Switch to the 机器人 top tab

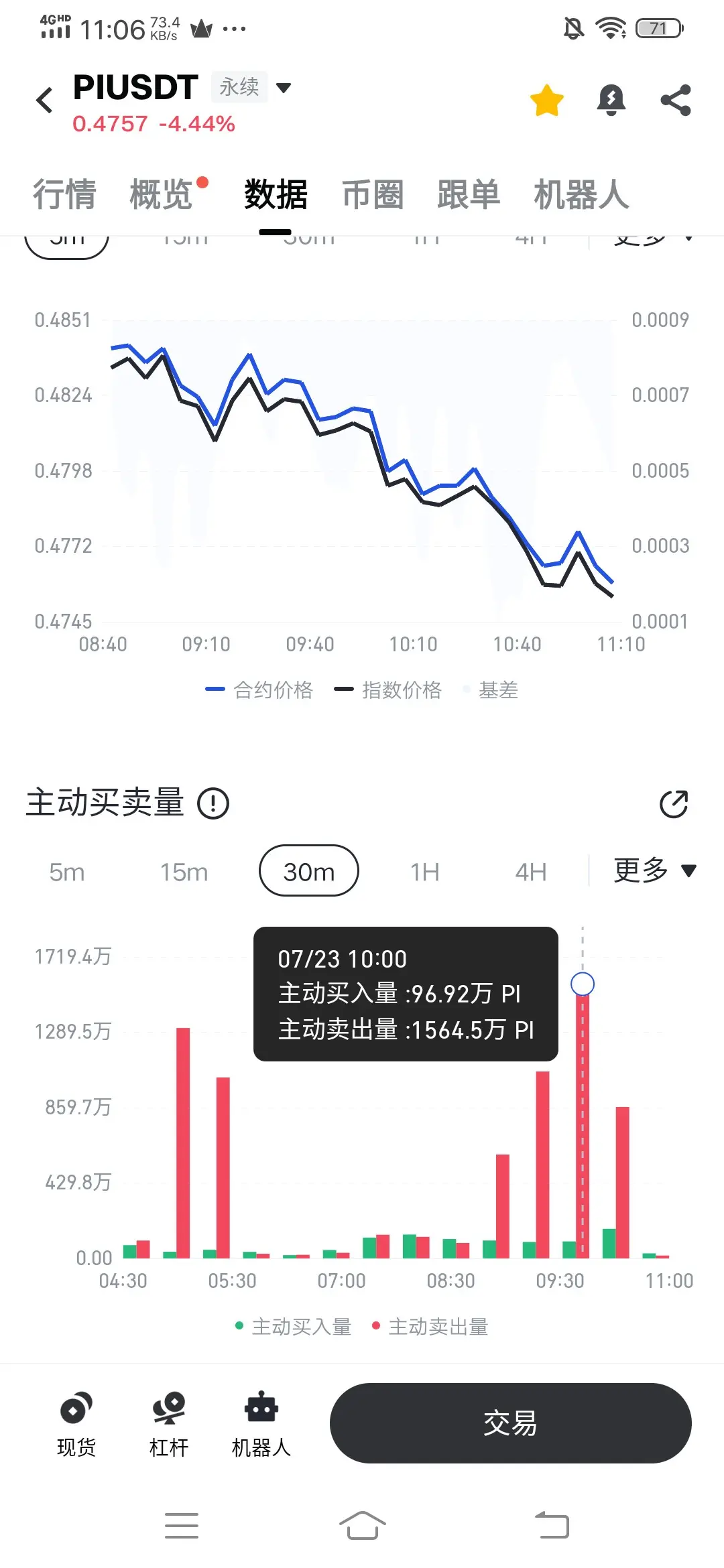pyautogui.click(x=581, y=194)
